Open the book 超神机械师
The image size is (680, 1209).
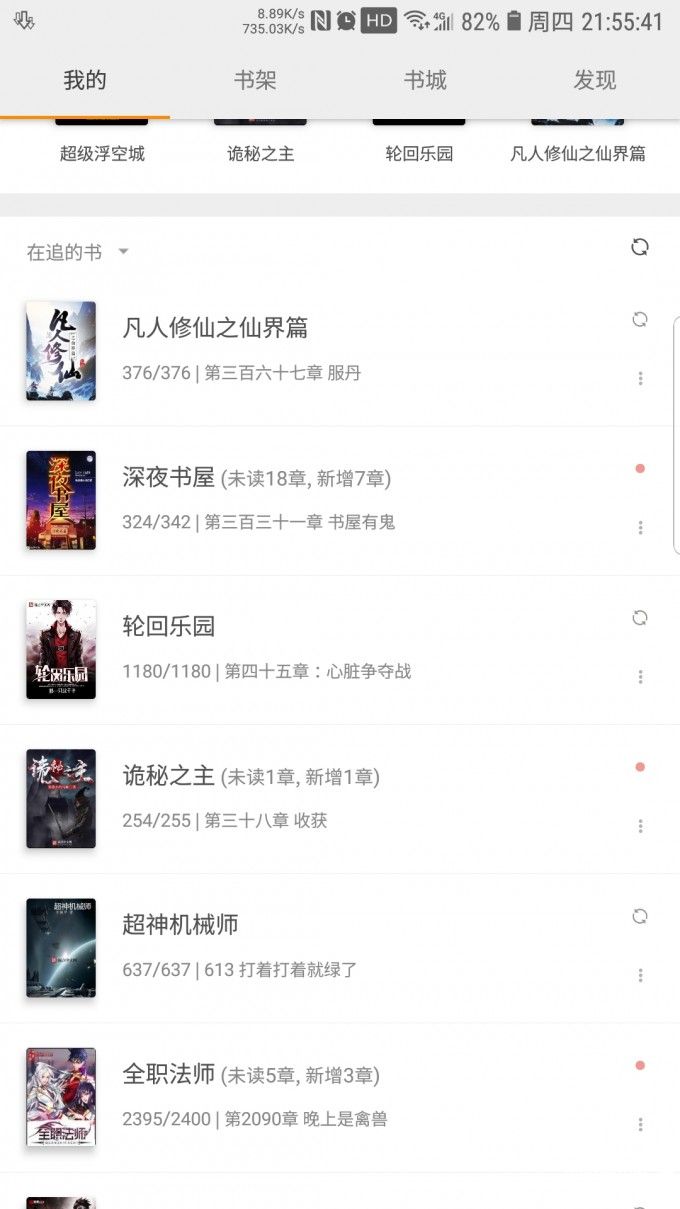tap(180, 925)
